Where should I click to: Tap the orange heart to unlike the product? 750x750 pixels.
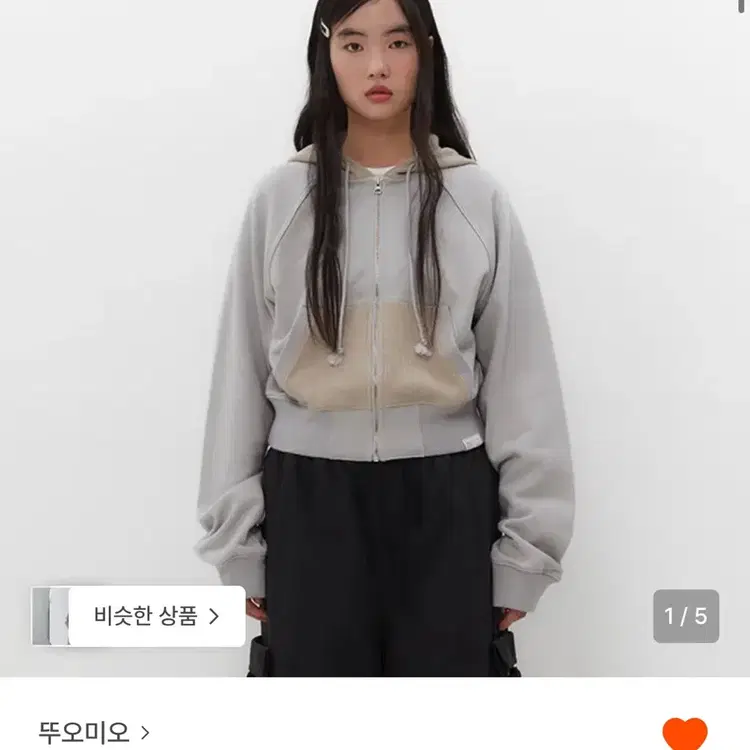[684, 734]
